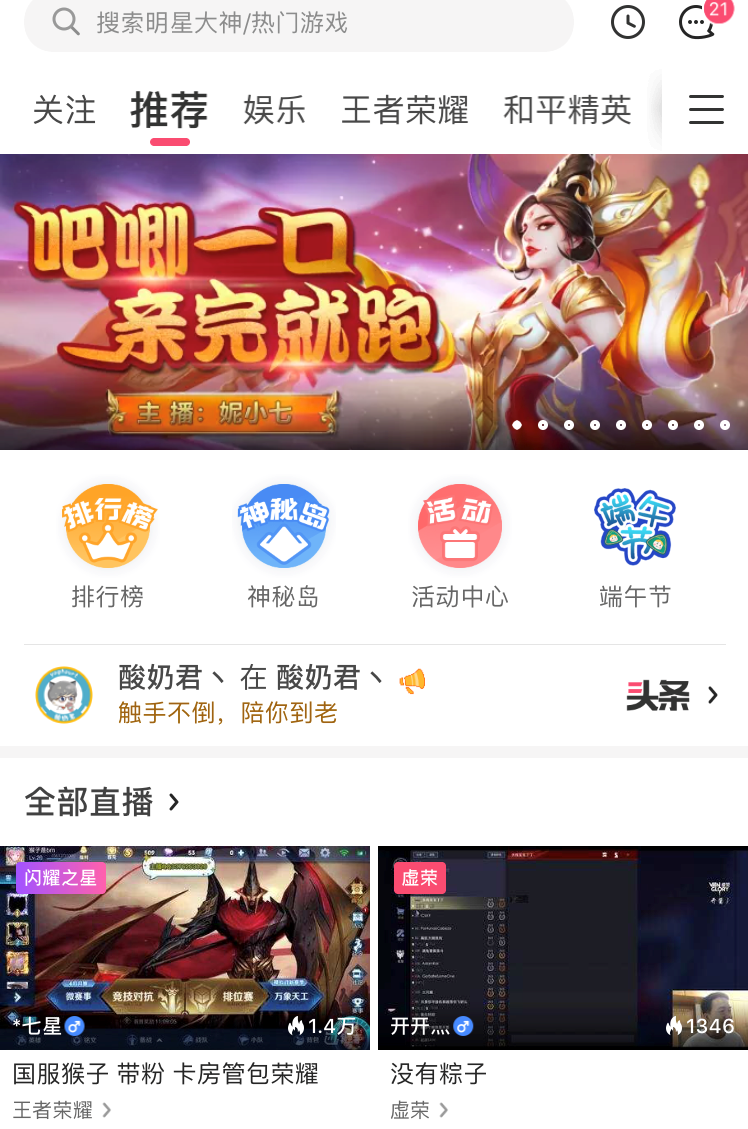
Task: Switch to the 和平精英 tab
Action: 569,111
